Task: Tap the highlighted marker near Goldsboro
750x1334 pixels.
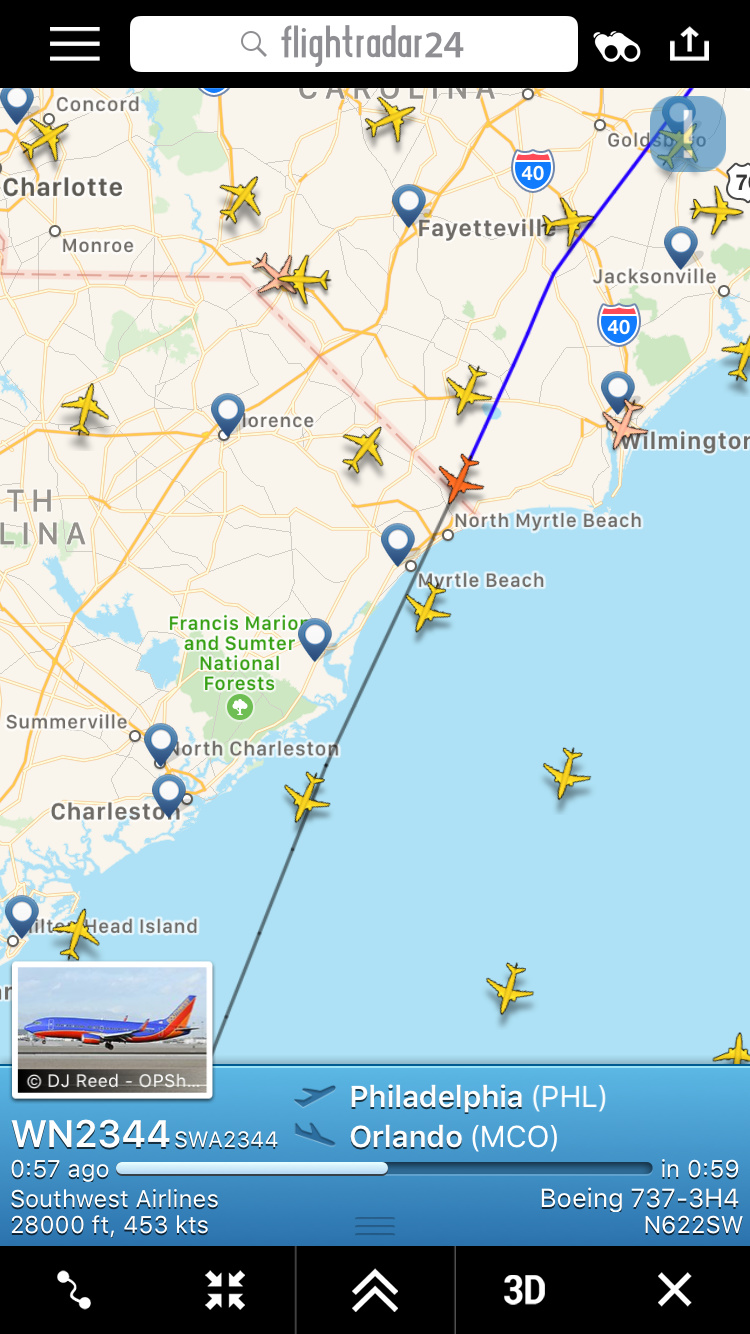Action: coord(687,134)
